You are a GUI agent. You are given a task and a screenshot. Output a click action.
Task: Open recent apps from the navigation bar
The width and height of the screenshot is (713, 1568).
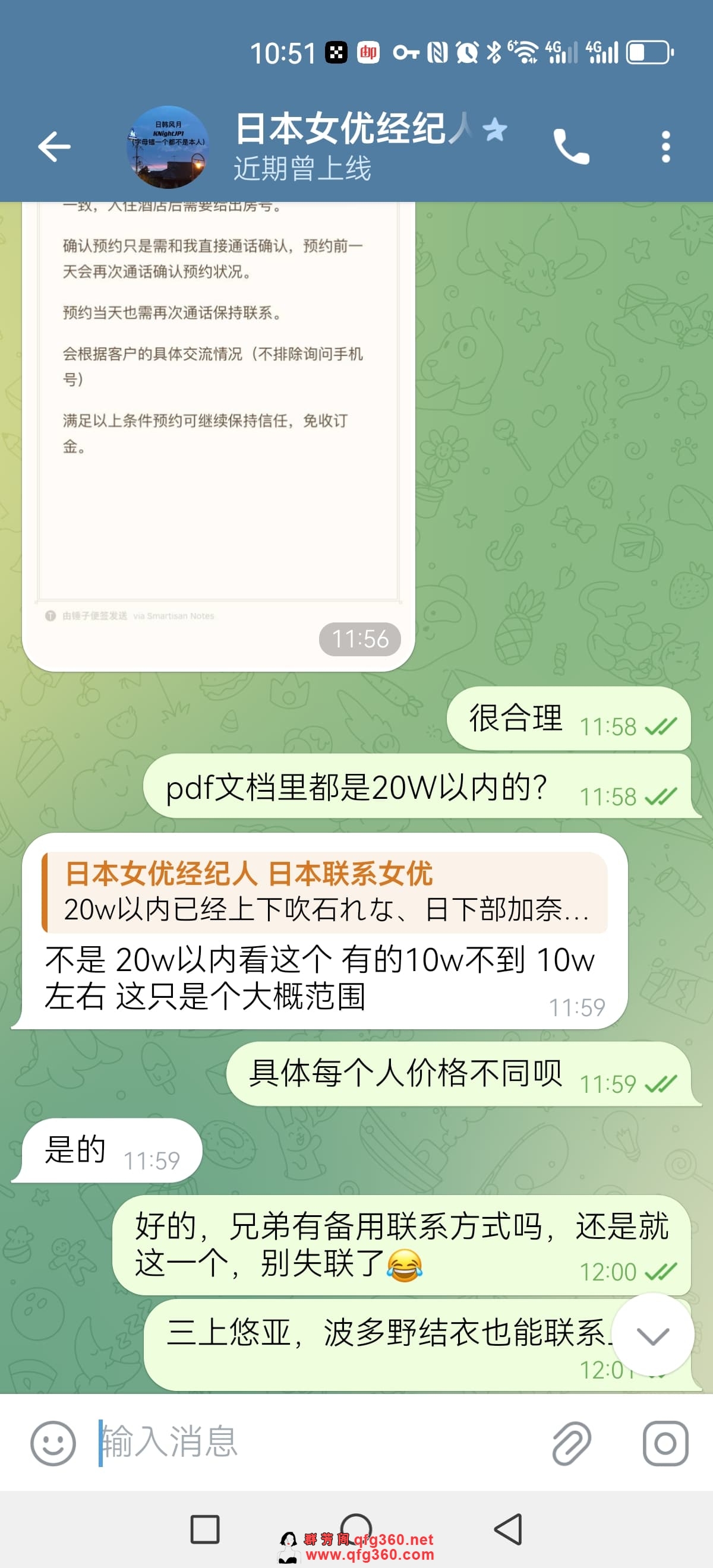[x=204, y=1528]
